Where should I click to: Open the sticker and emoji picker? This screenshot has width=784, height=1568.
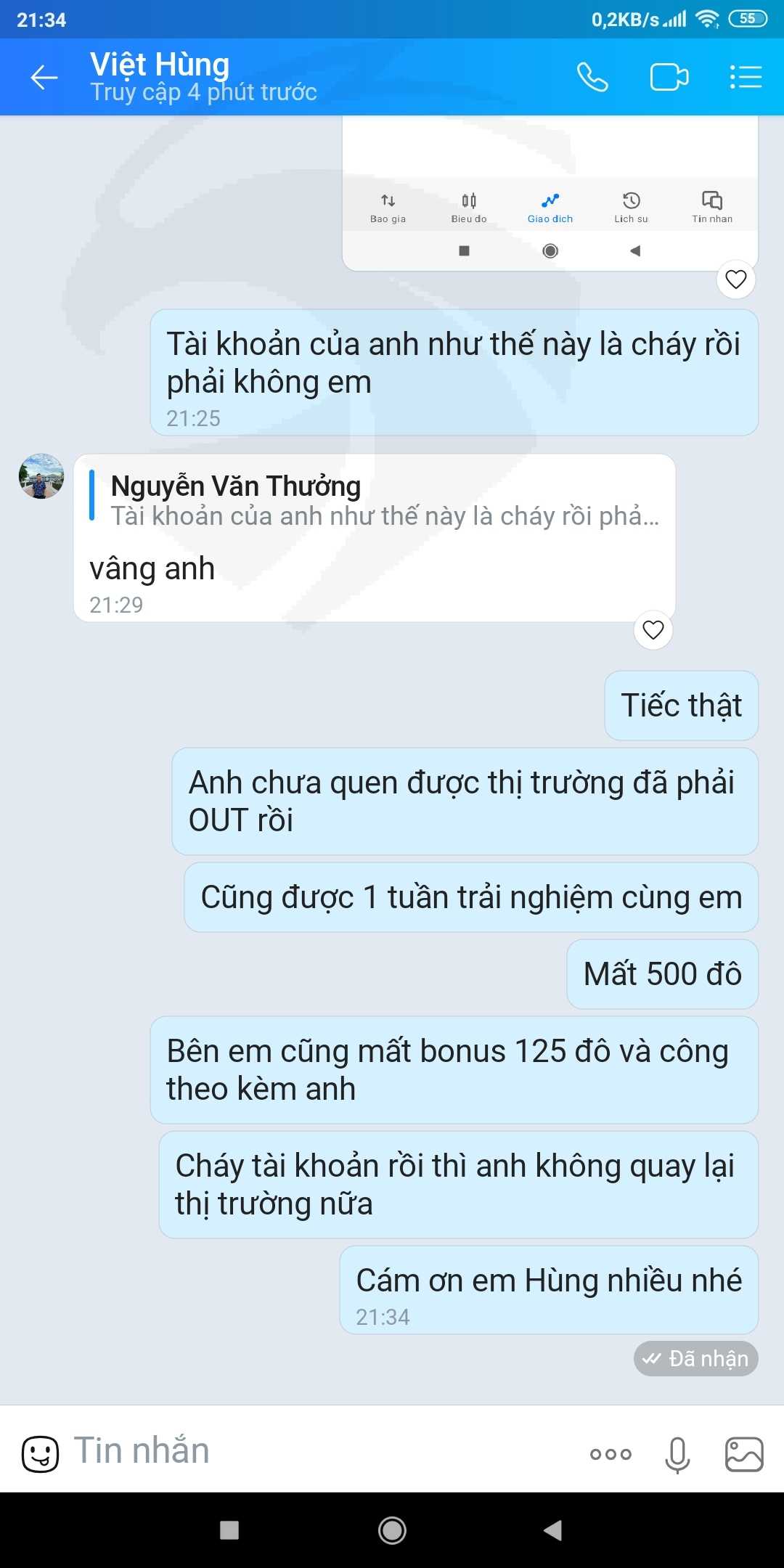40,1454
